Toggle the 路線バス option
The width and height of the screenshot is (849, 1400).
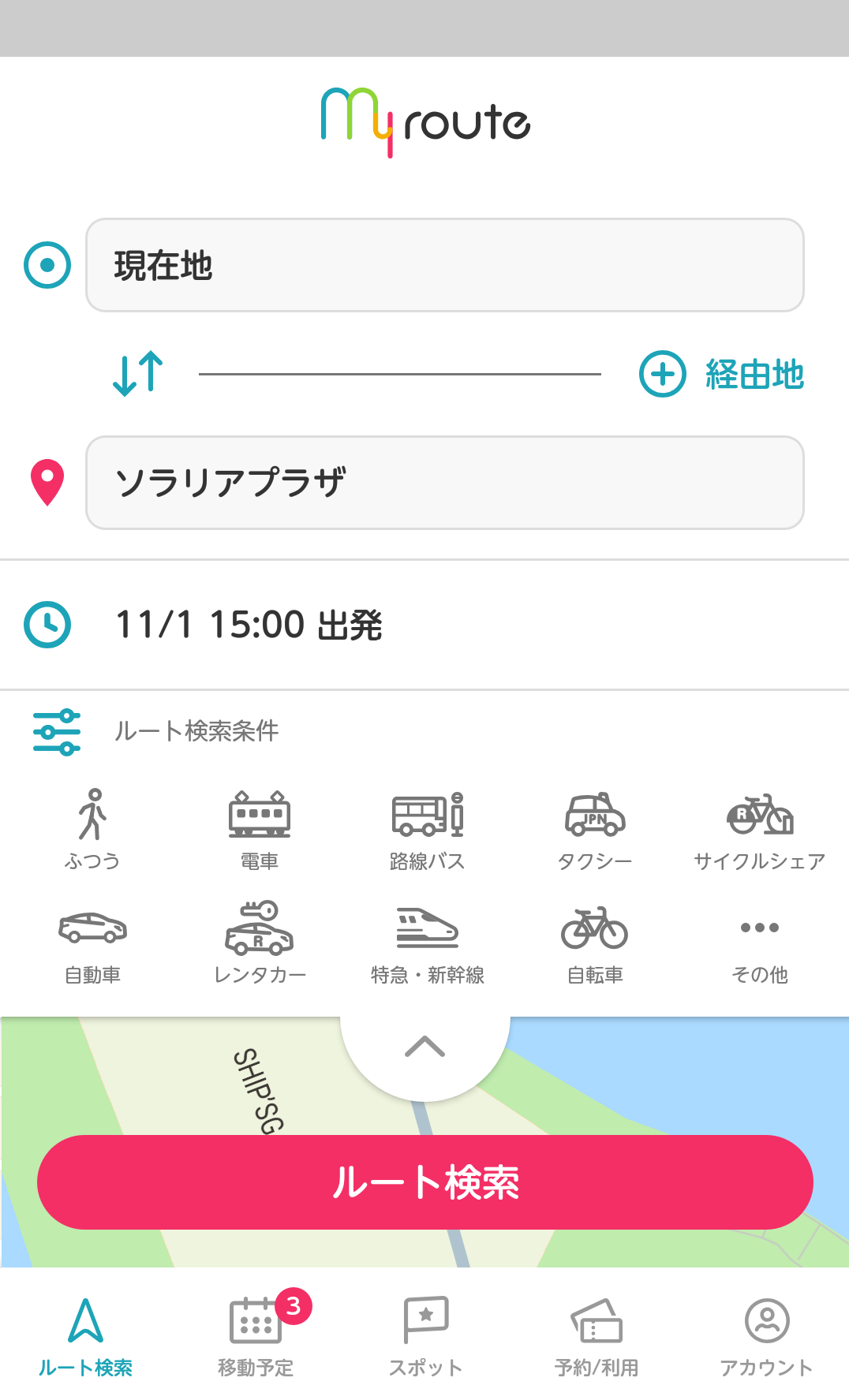(427, 829)
